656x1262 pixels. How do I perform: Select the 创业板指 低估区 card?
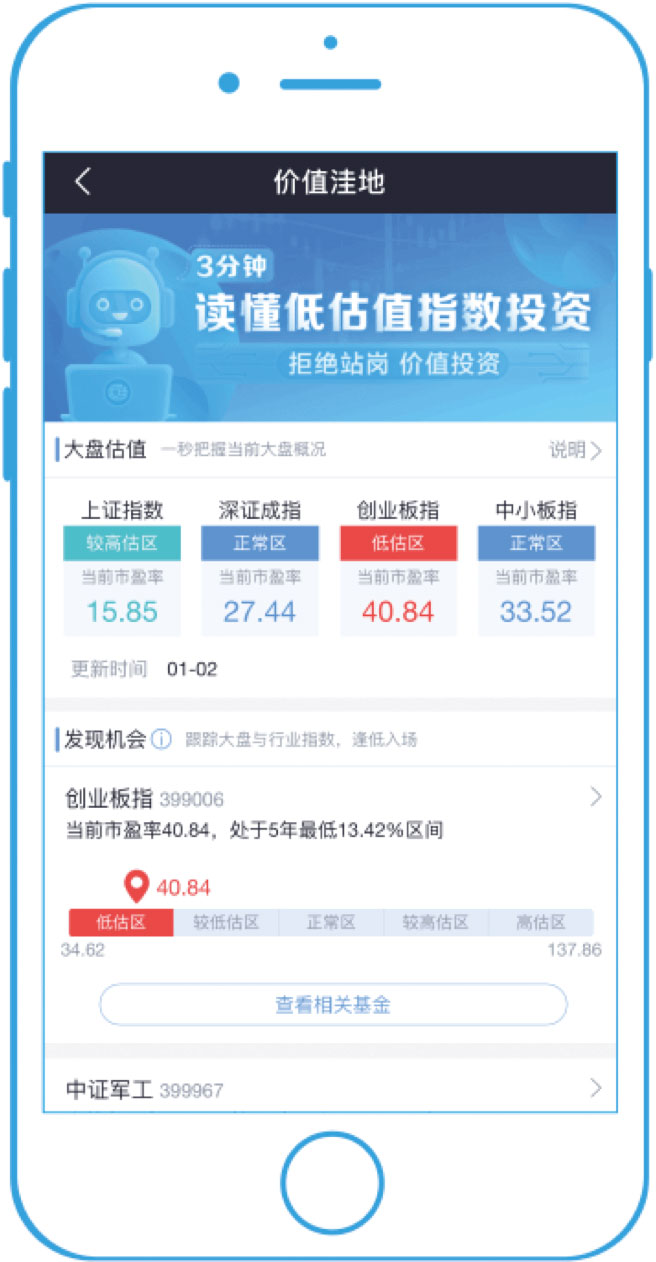(398, 566)
